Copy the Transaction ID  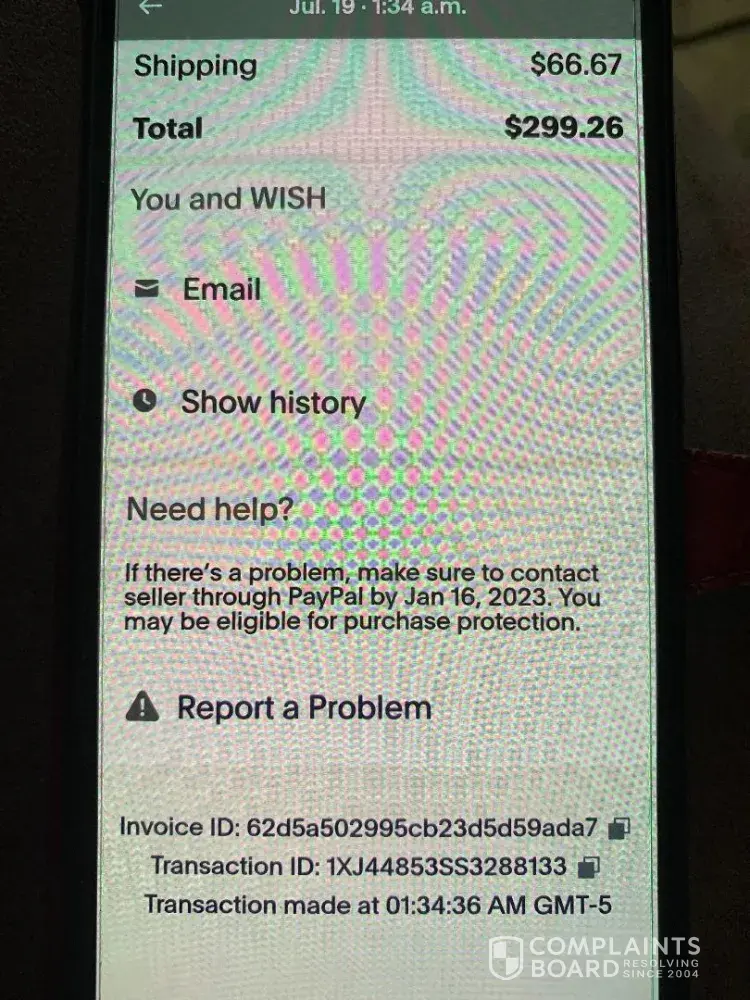pos(589,866)
